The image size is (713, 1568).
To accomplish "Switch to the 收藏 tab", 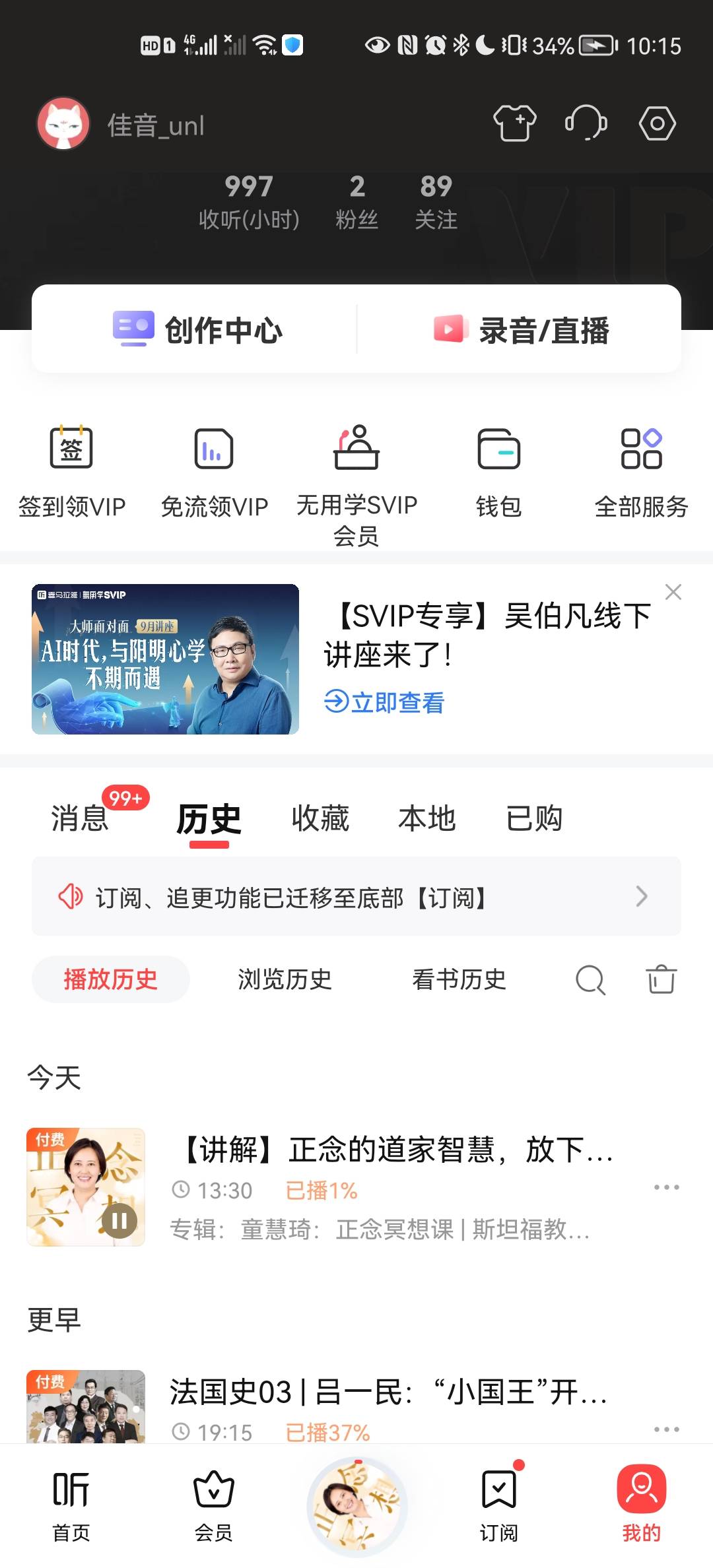I will click(320, 818).
